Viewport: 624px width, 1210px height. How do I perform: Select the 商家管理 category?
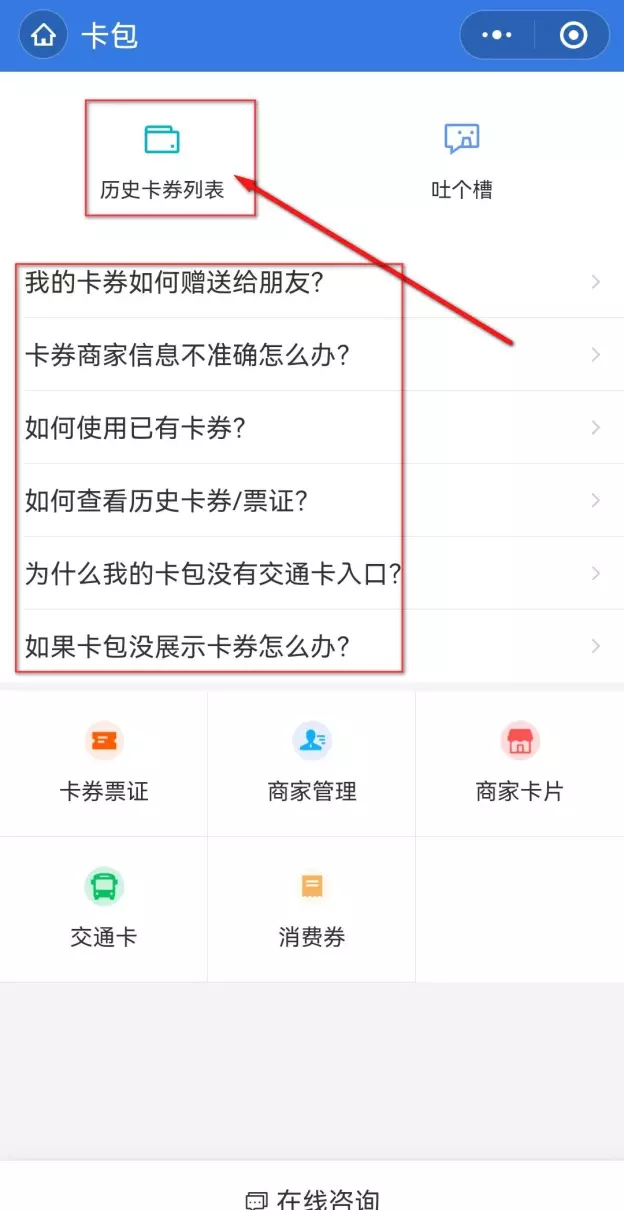point(312,763)
